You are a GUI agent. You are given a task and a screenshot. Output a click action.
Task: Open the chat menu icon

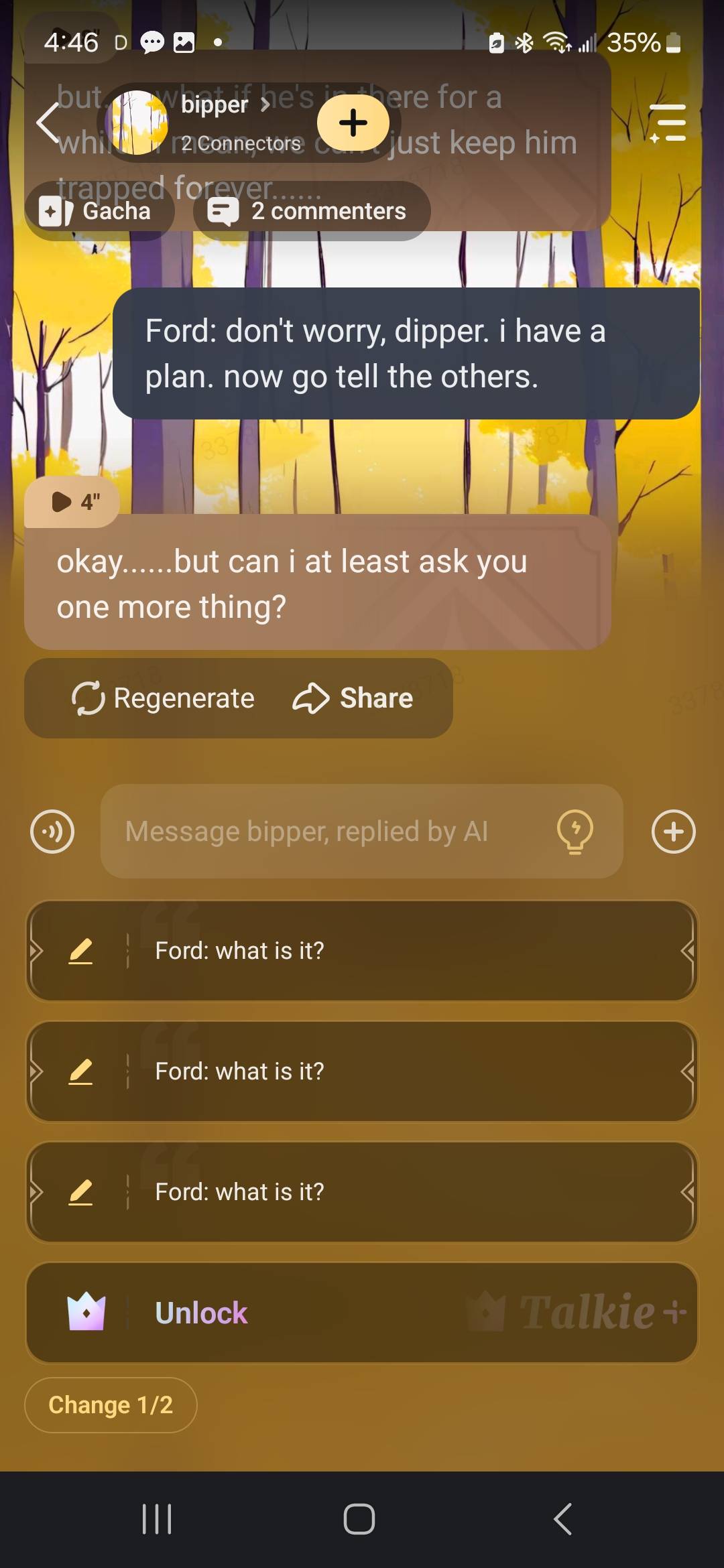[x=668, y=123]
